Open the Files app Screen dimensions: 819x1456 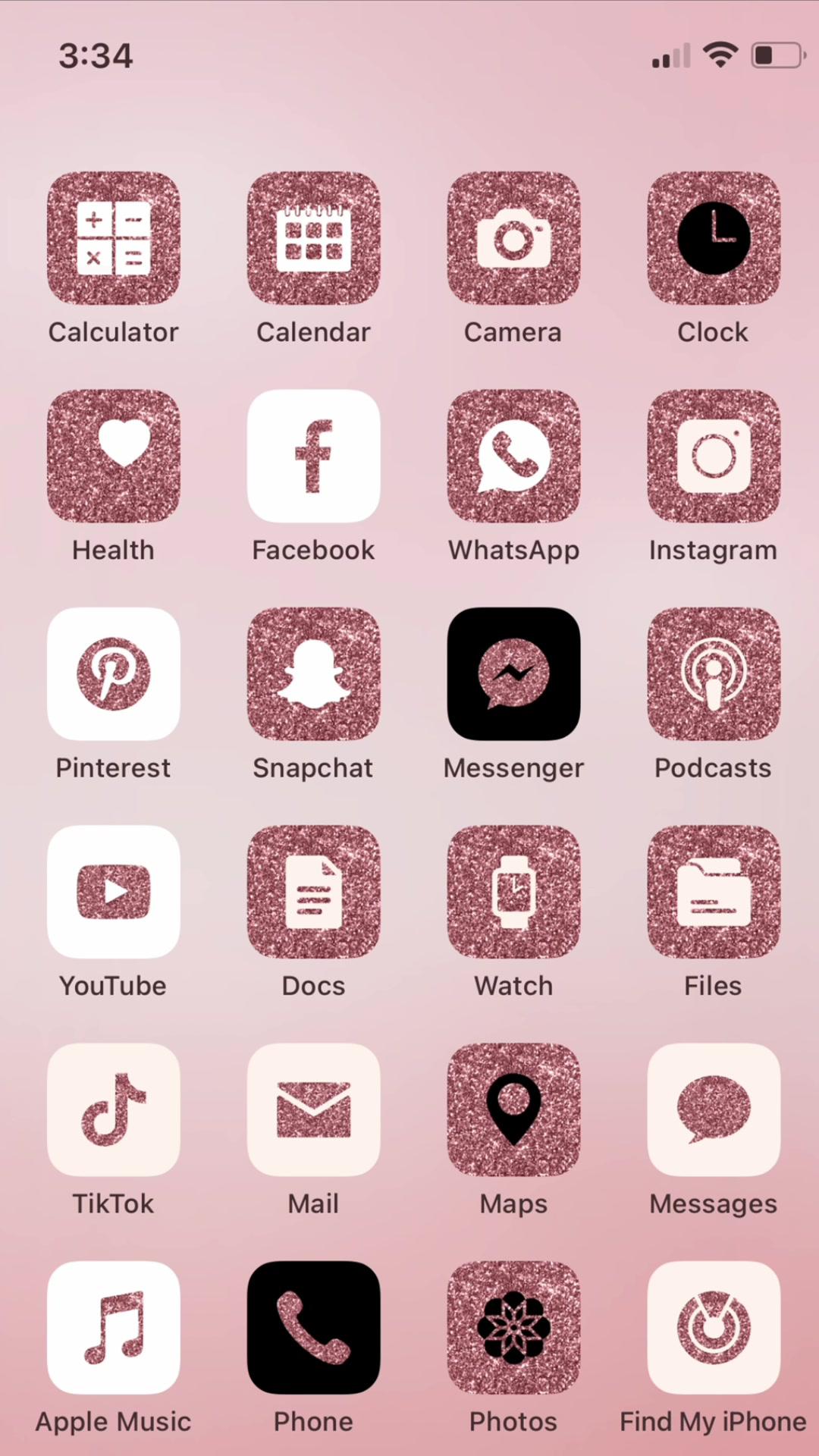coord(713,891)
